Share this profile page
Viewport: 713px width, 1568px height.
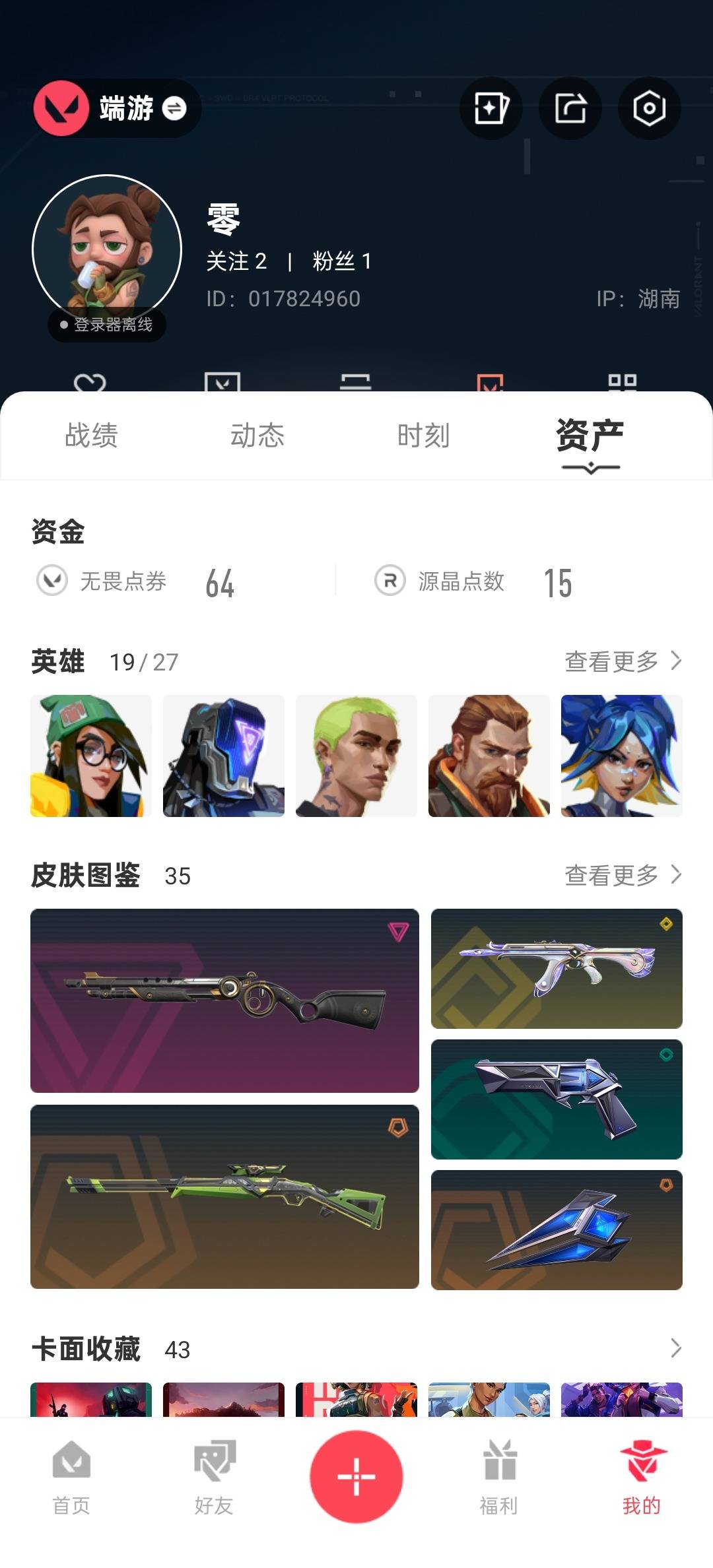(570, 108)
